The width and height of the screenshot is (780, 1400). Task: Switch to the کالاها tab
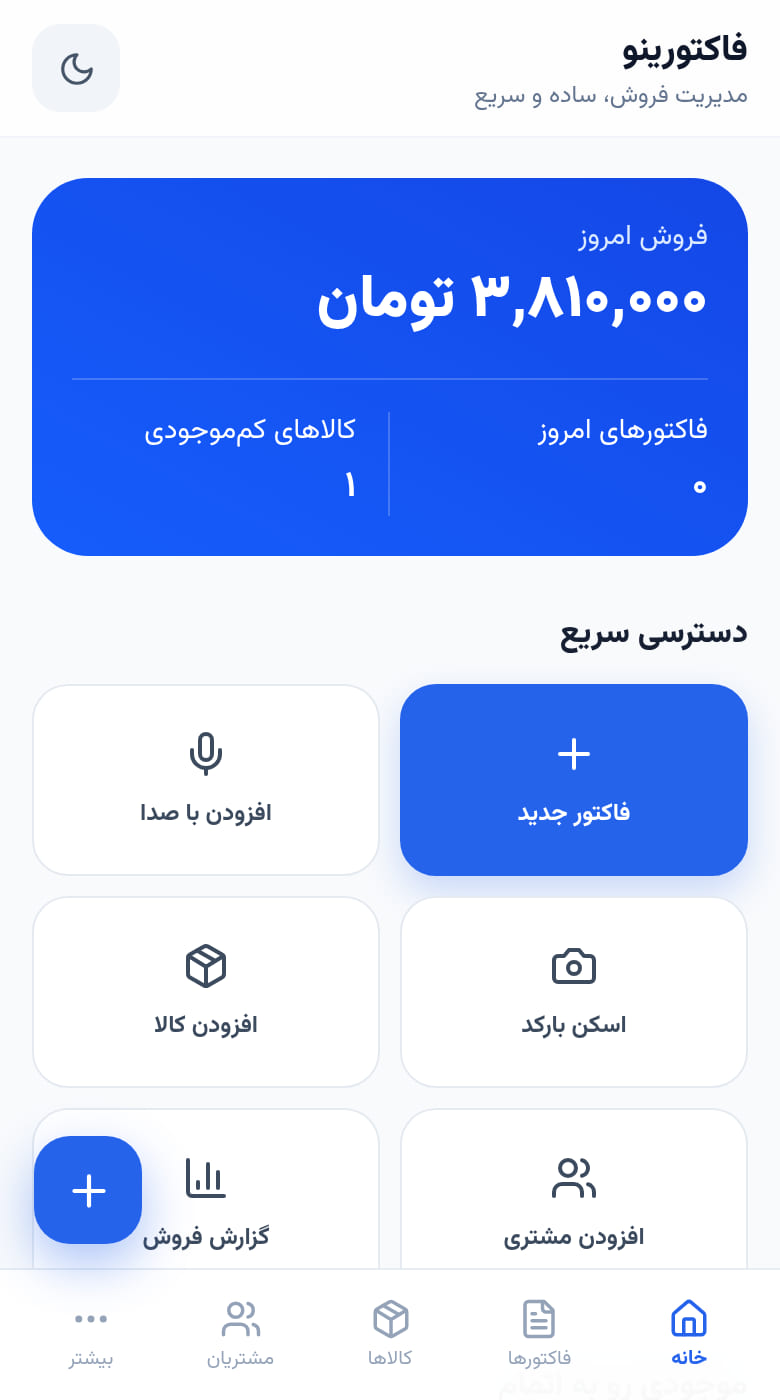coord(391,1334)
